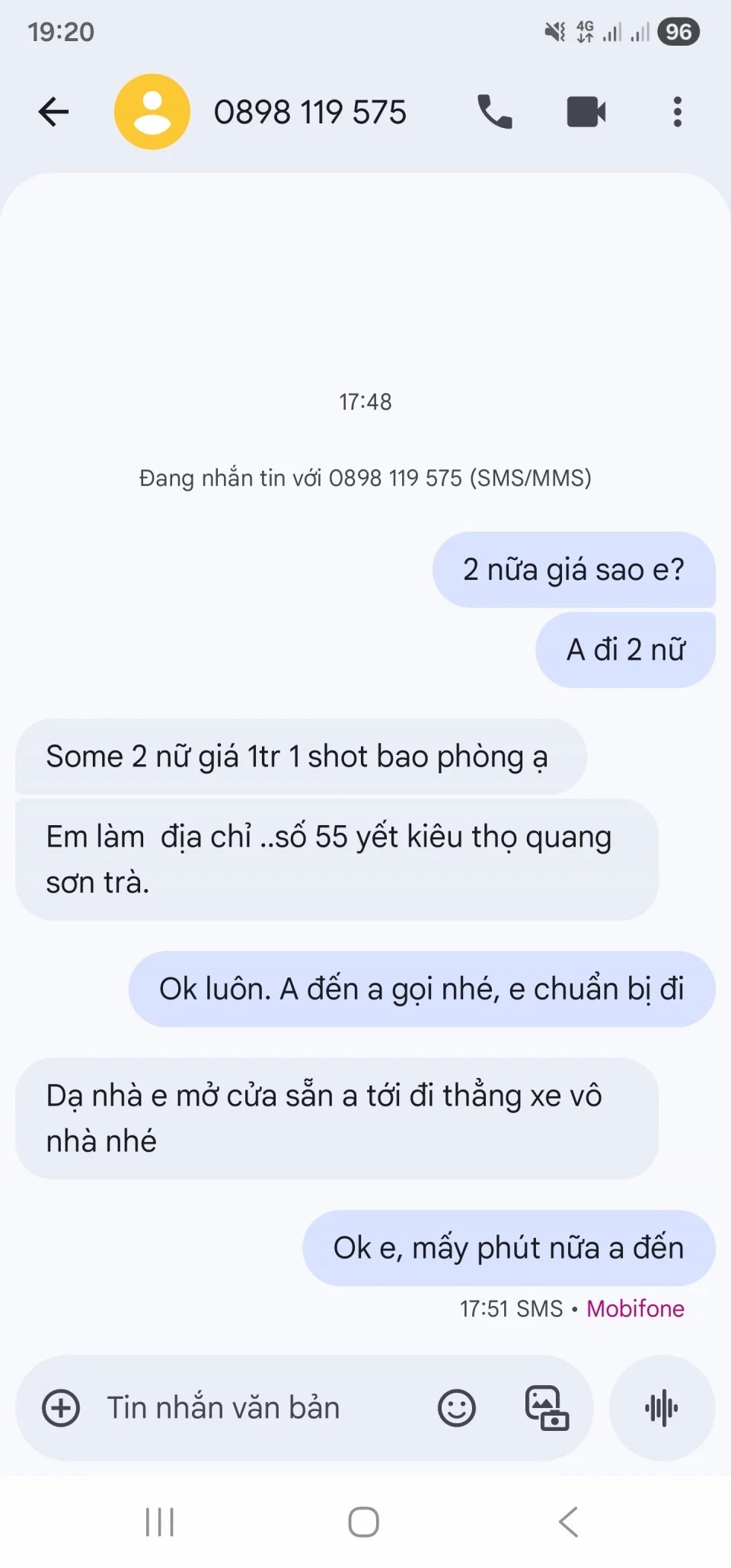This screenshot has width=731, height=1568.
Task: Tap the plus icon to add attachments
Action: (61, 1408)
